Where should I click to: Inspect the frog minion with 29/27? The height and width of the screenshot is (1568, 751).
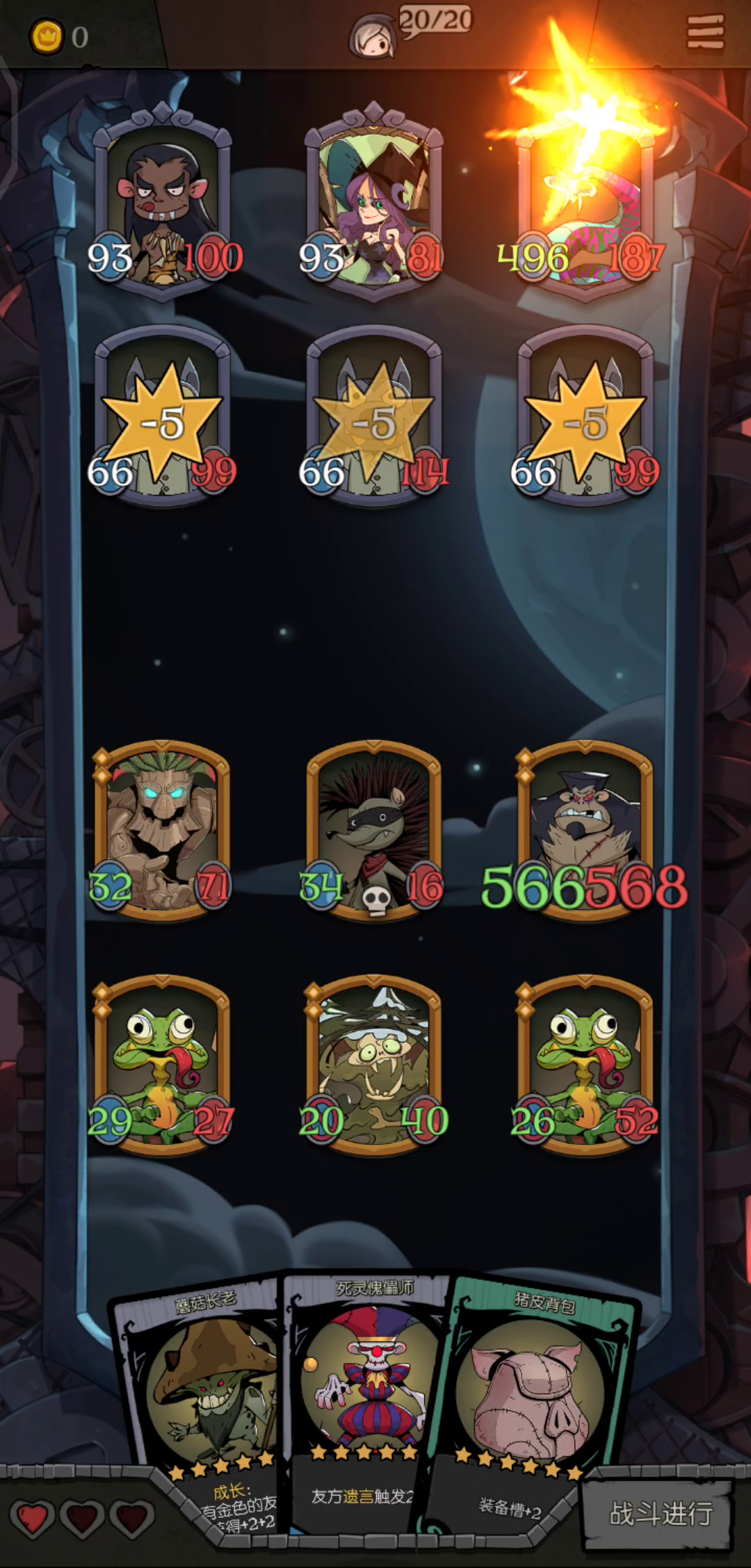click(x=163, y=1063)
